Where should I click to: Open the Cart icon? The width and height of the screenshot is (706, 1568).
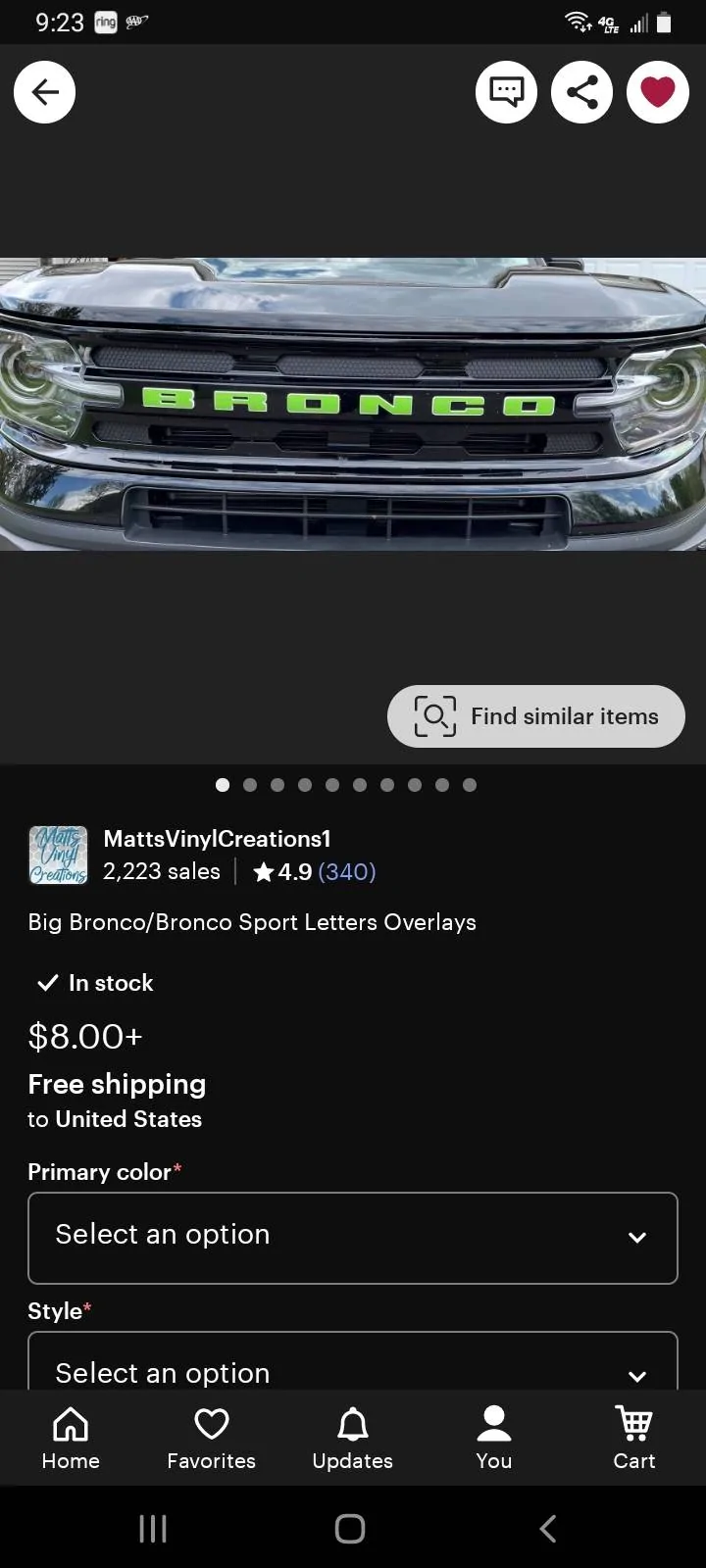click(633, 1438)
